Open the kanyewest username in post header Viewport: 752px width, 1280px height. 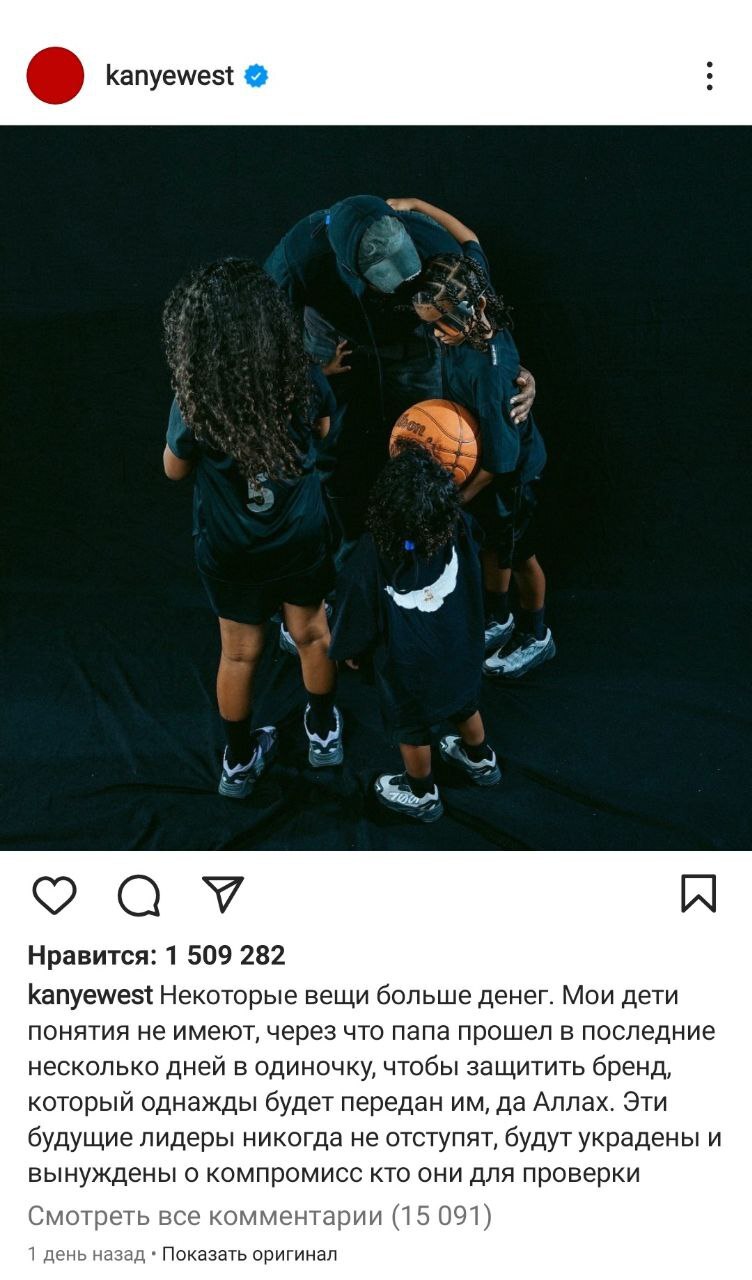(169, 76)
